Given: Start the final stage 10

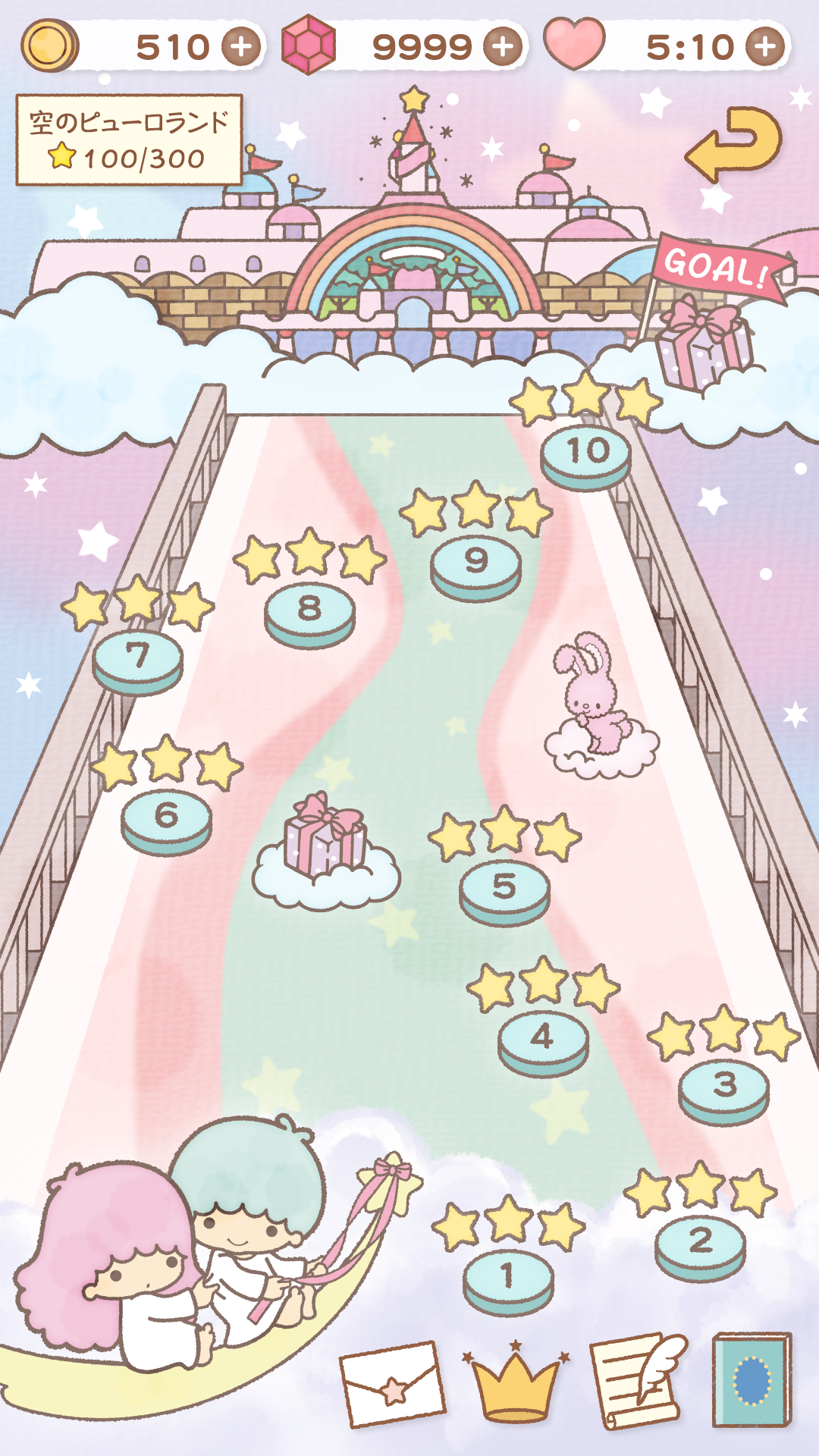Looking at the screenshot, I should [586, 454].
